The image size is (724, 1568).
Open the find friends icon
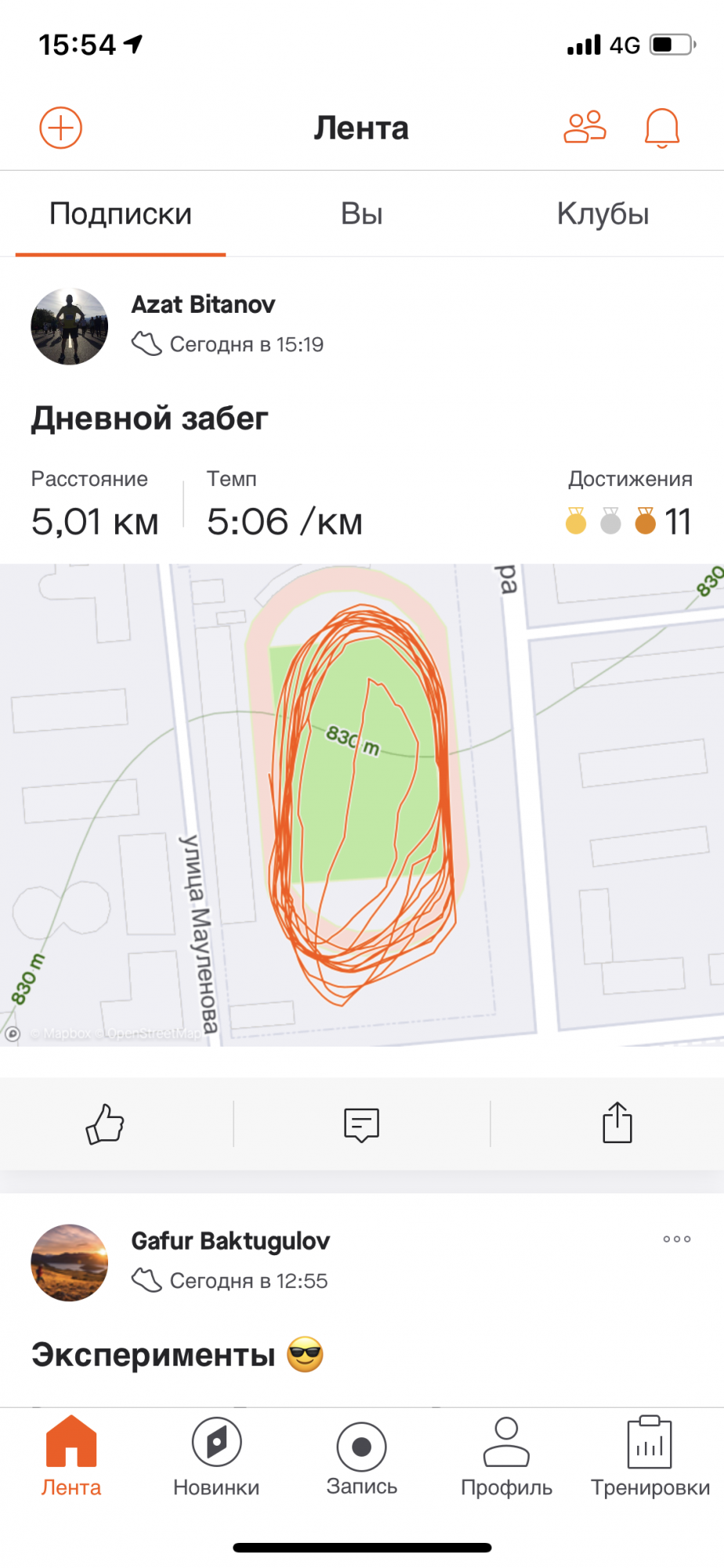click(x=585, y=127)
